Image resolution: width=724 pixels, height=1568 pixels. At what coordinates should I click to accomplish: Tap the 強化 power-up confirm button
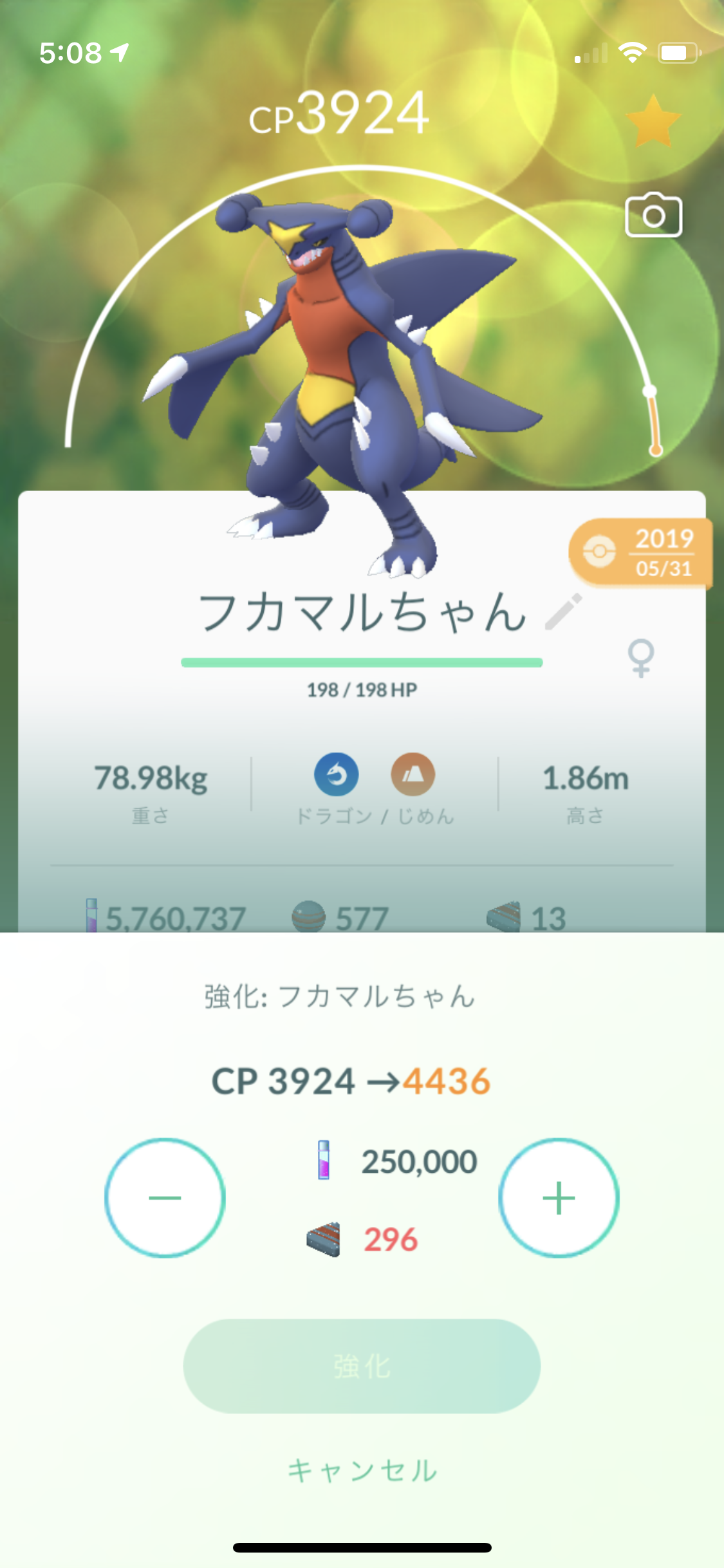362,1366
